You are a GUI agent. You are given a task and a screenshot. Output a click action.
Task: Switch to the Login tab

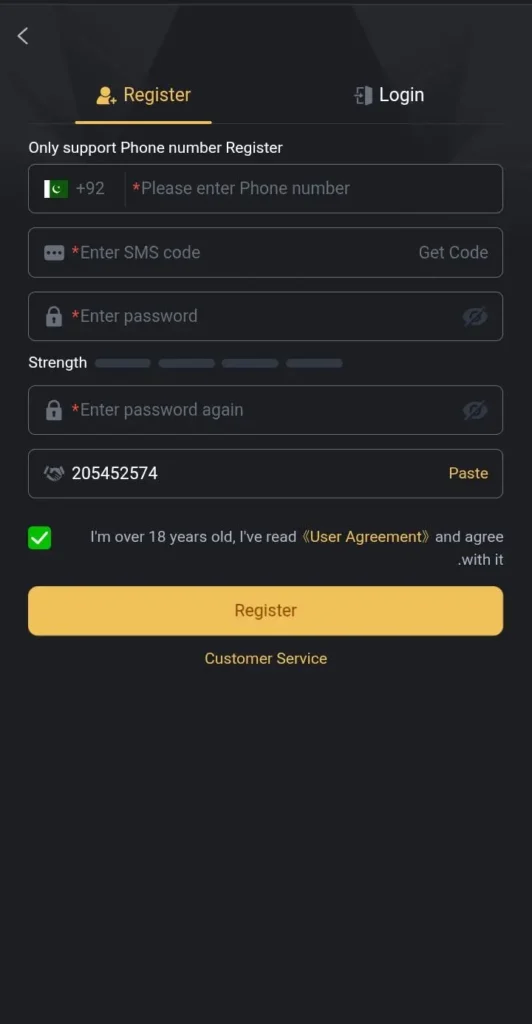[x=389, y=95]
